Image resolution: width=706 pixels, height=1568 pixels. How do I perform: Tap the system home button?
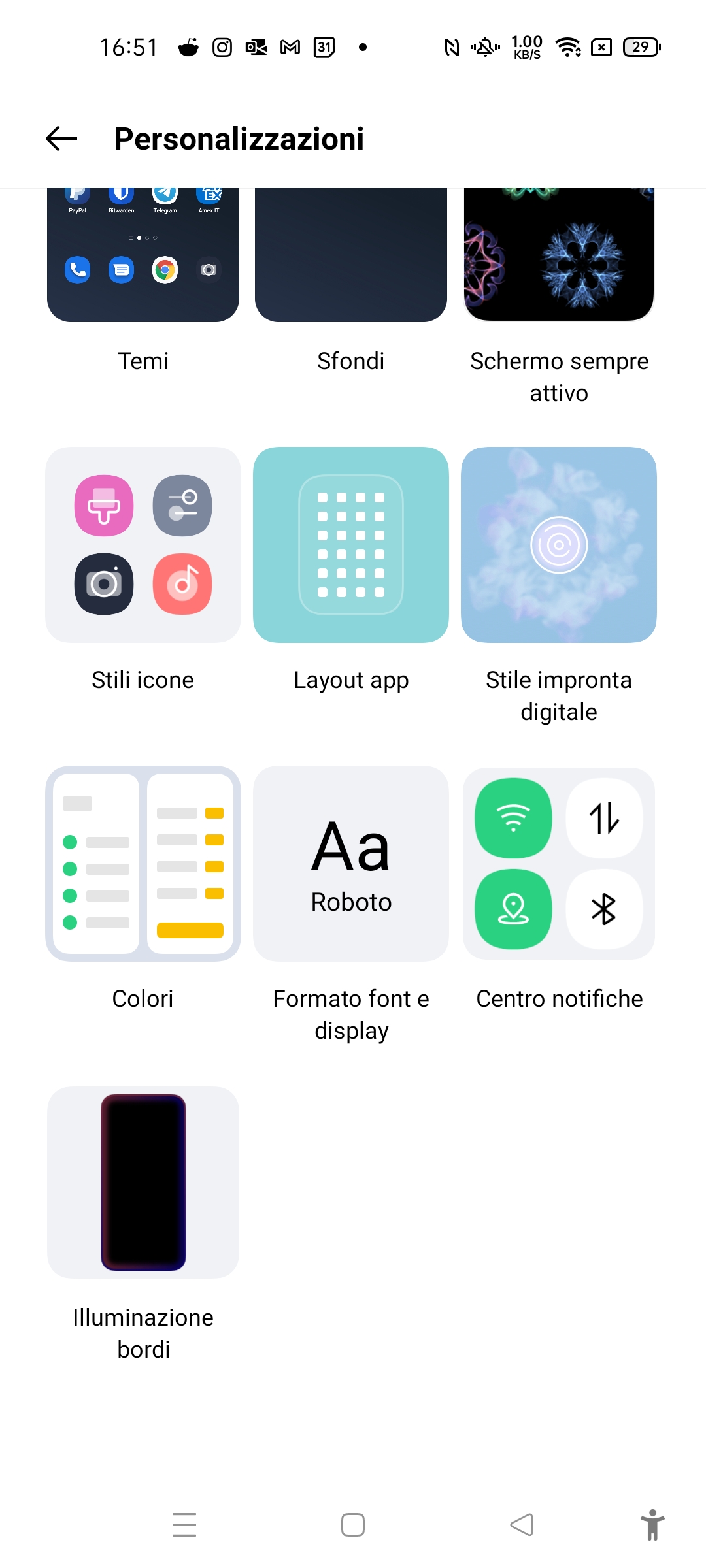(353, 1525)
